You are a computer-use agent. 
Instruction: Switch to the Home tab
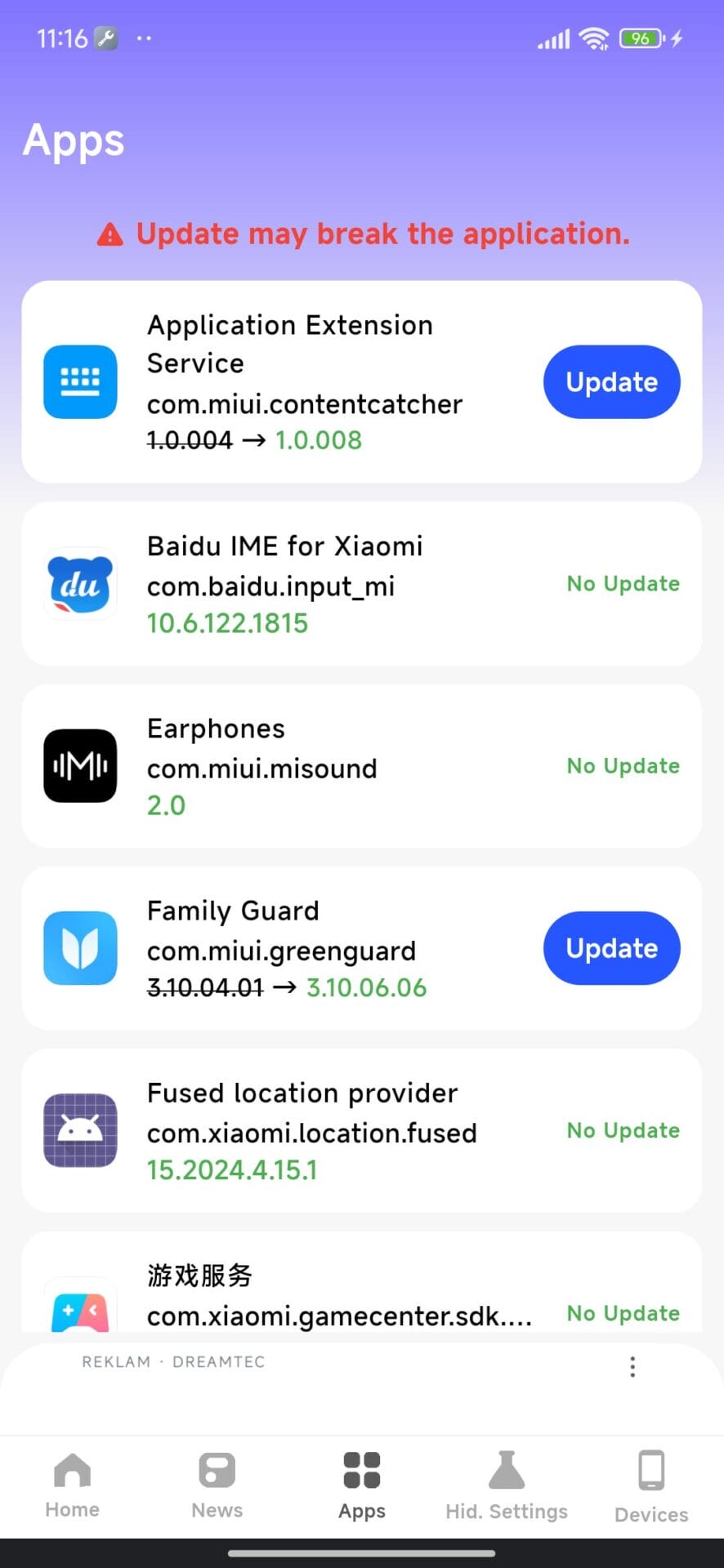72,1486
